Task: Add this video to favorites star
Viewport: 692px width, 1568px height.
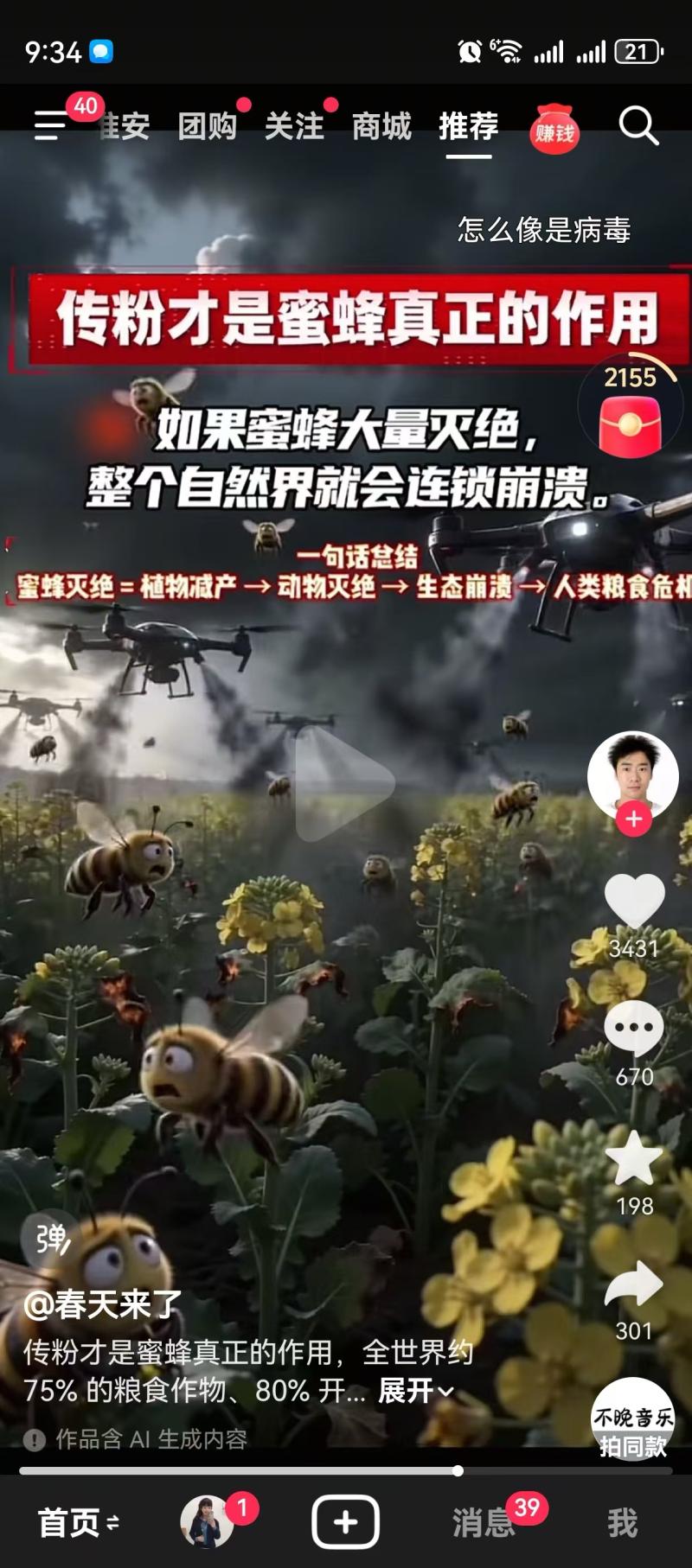Action: (634, 1158)
